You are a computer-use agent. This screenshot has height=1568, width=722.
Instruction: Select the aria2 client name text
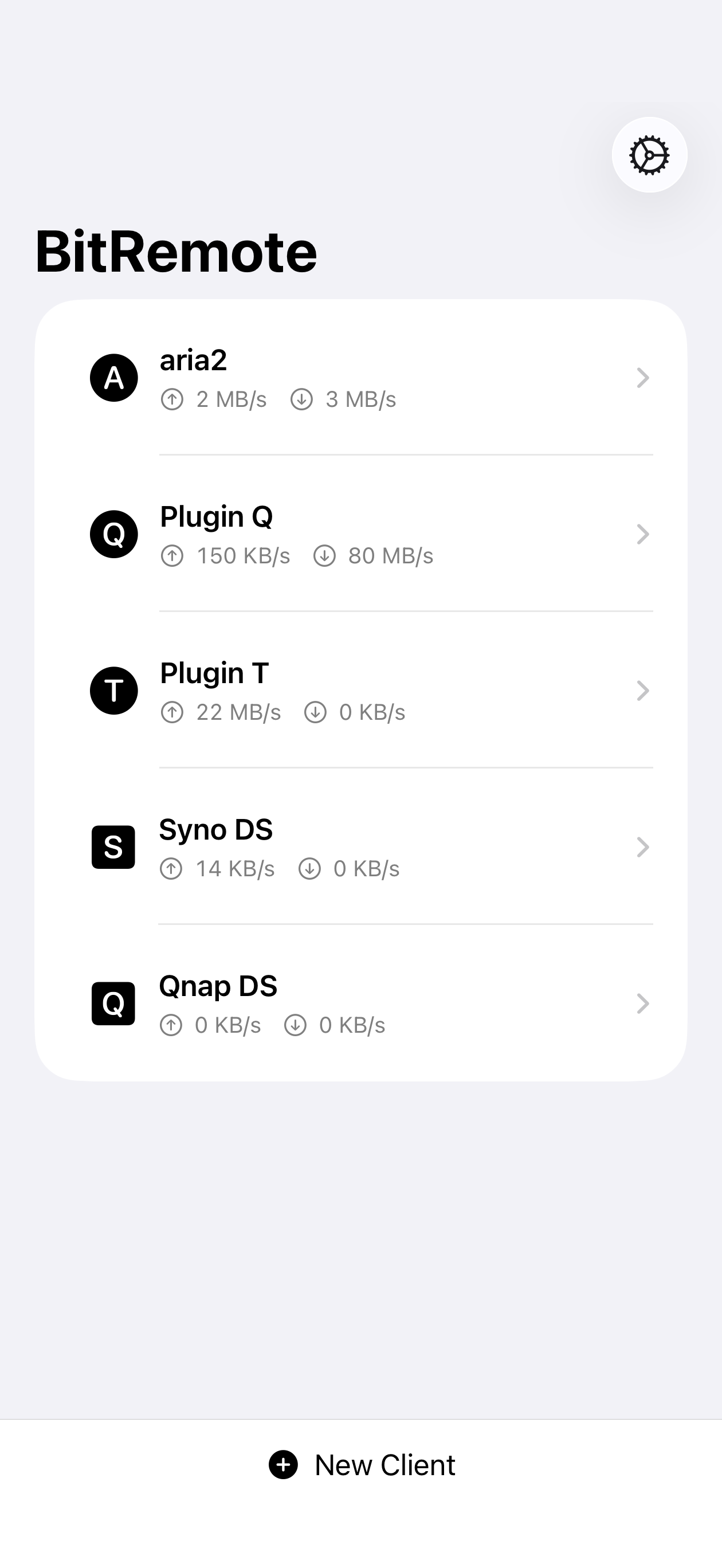pyautogui.click(x=193, y=360)
